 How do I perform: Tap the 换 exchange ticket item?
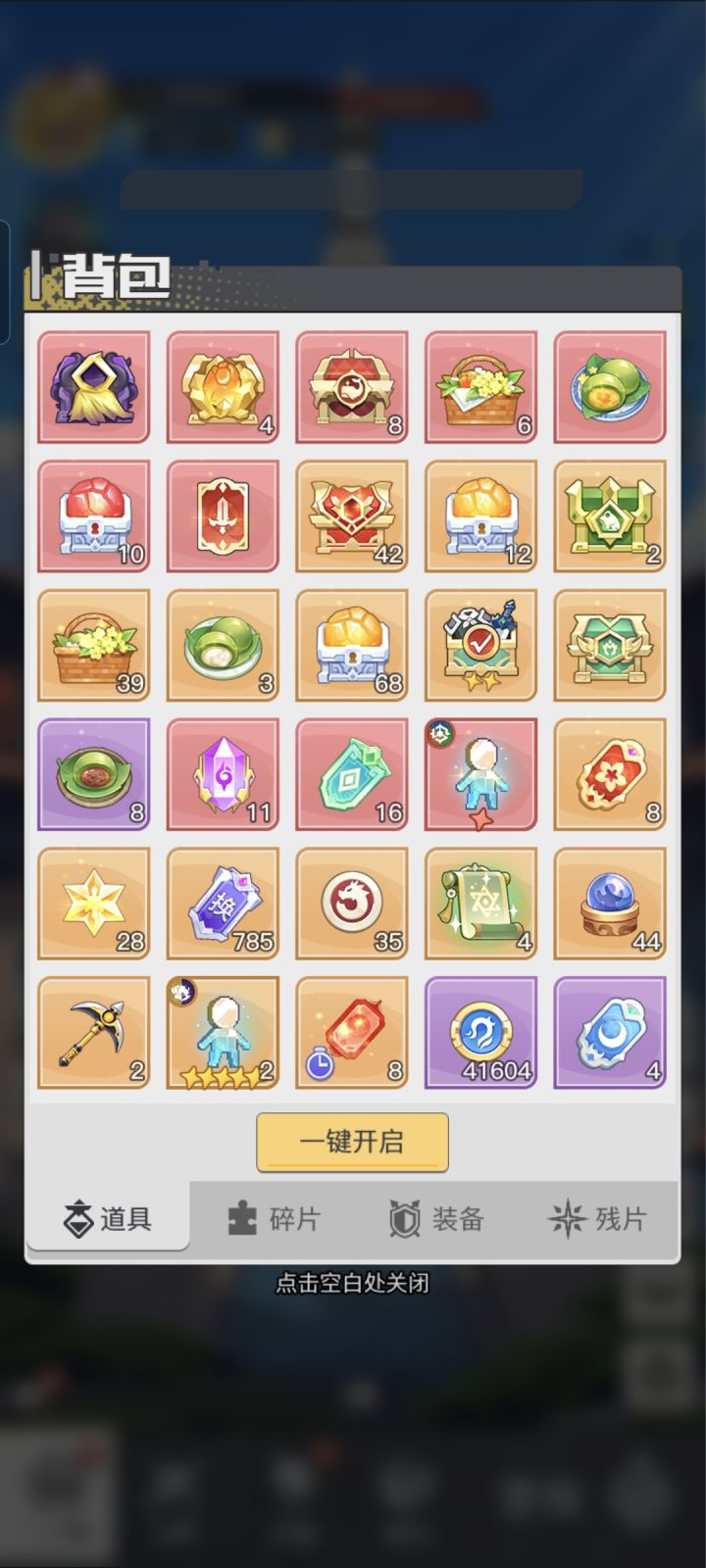[223, 904]
